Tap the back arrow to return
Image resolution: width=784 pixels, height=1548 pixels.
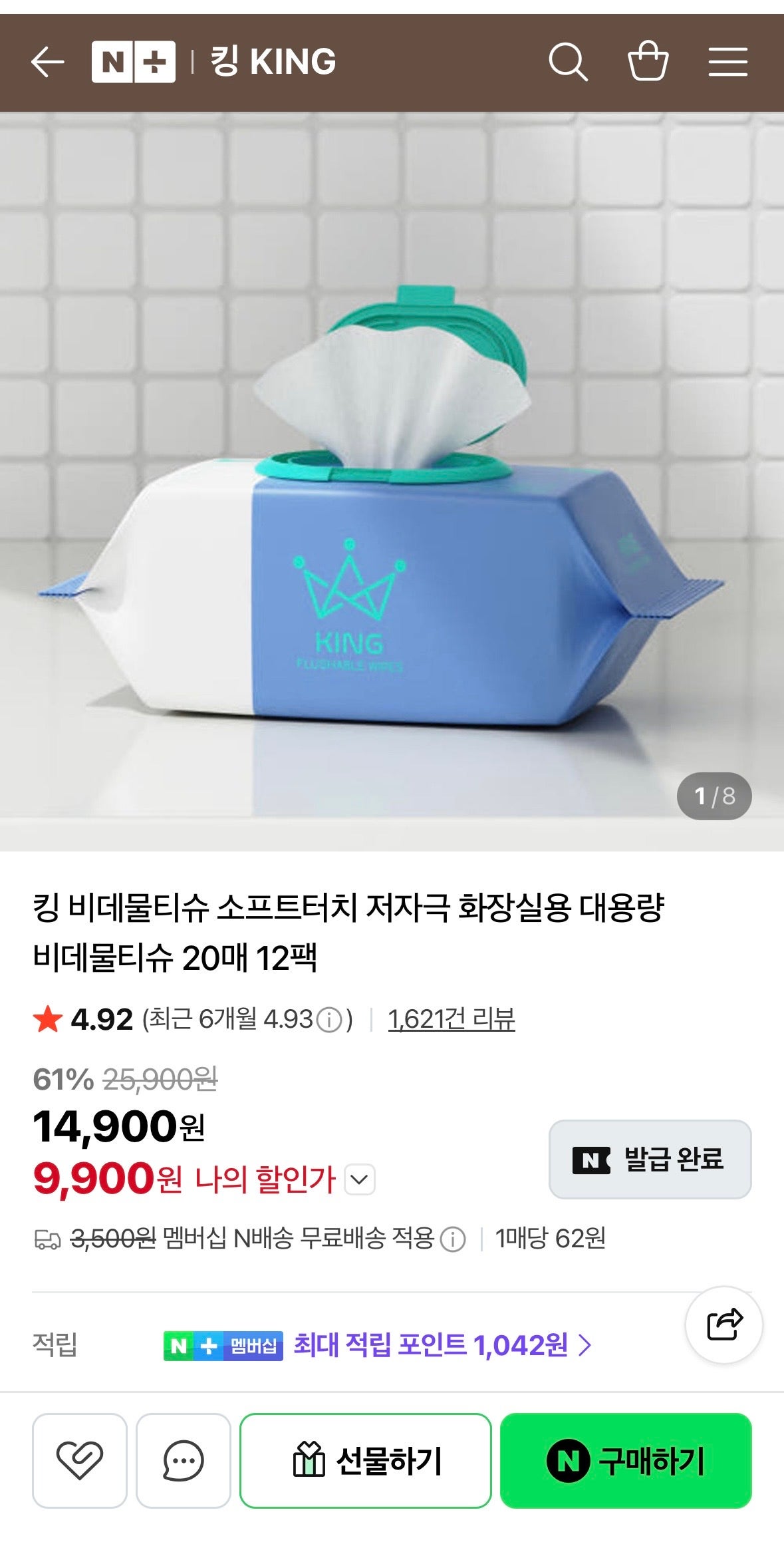pyautogui.click(x=47, y=62)
